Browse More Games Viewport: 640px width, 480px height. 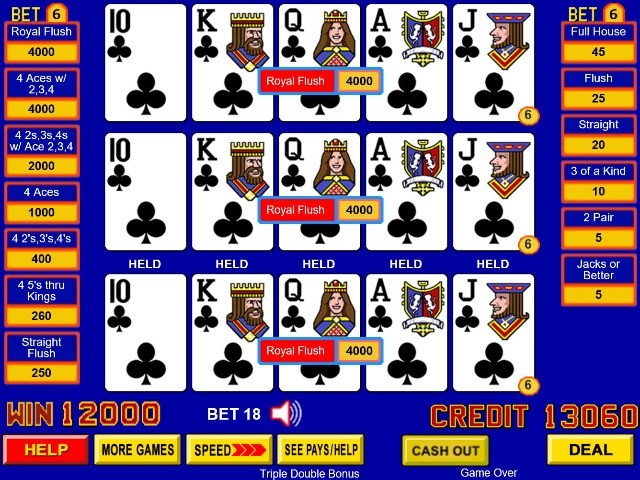137,450
